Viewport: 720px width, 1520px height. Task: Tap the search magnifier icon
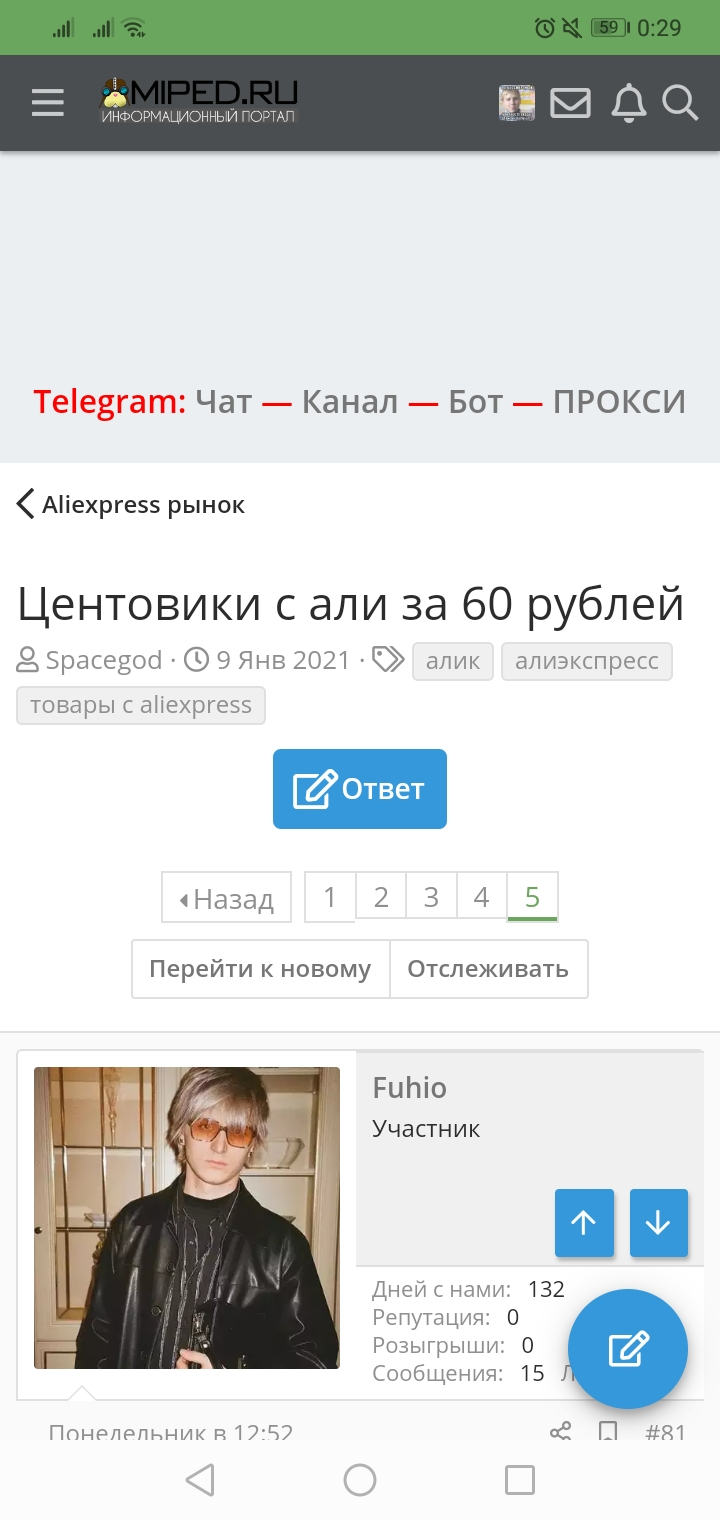coord(680,103)
